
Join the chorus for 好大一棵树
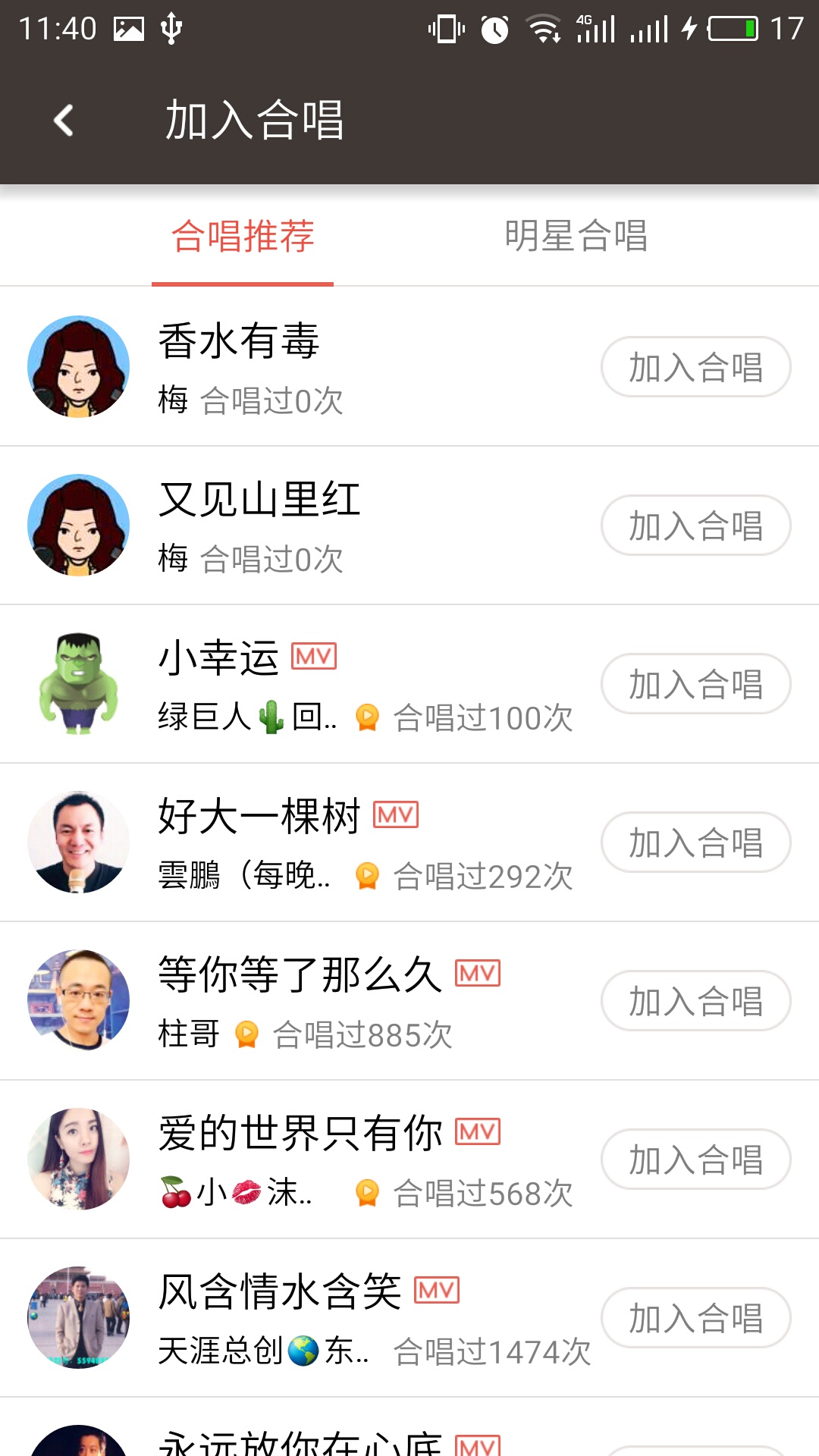(695, 843)
